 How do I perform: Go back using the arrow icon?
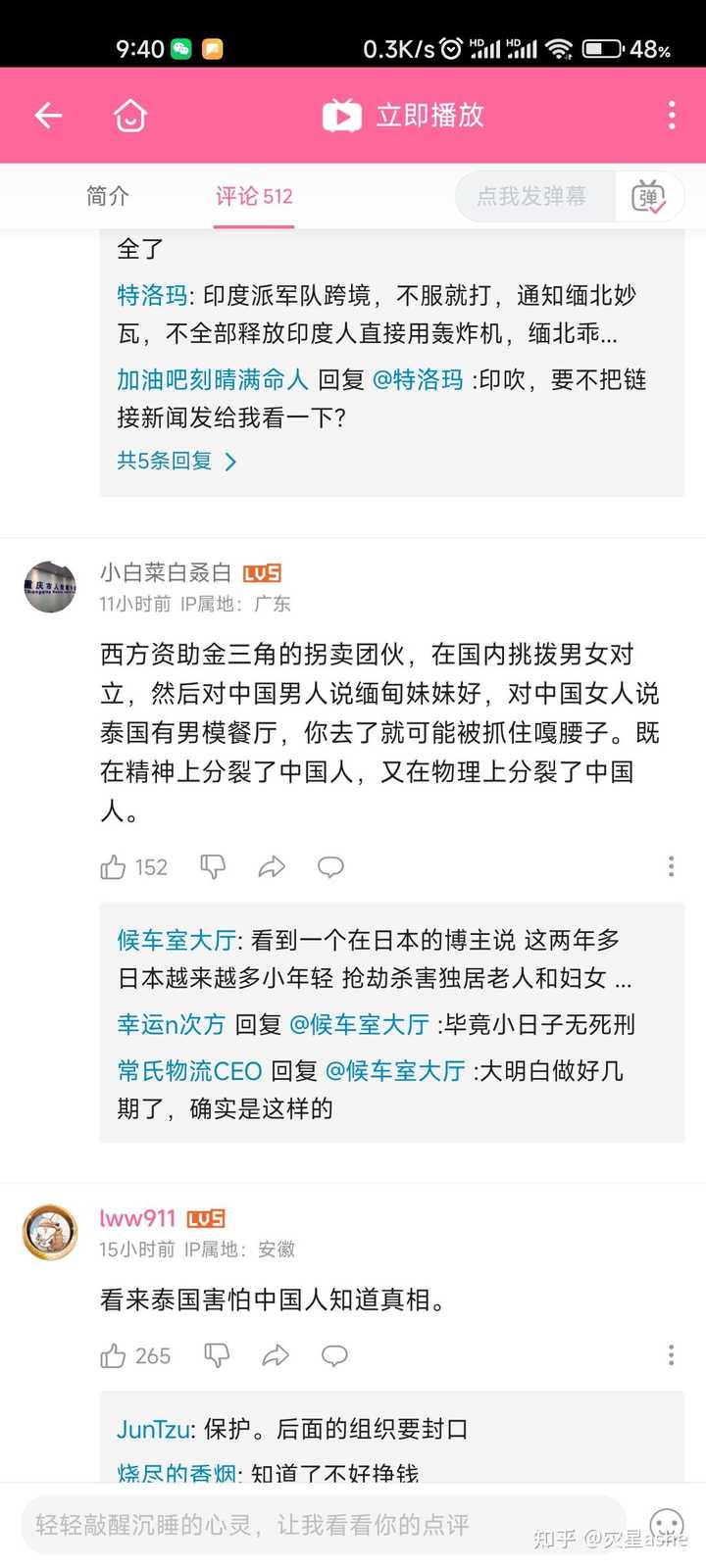click(48, 116)
